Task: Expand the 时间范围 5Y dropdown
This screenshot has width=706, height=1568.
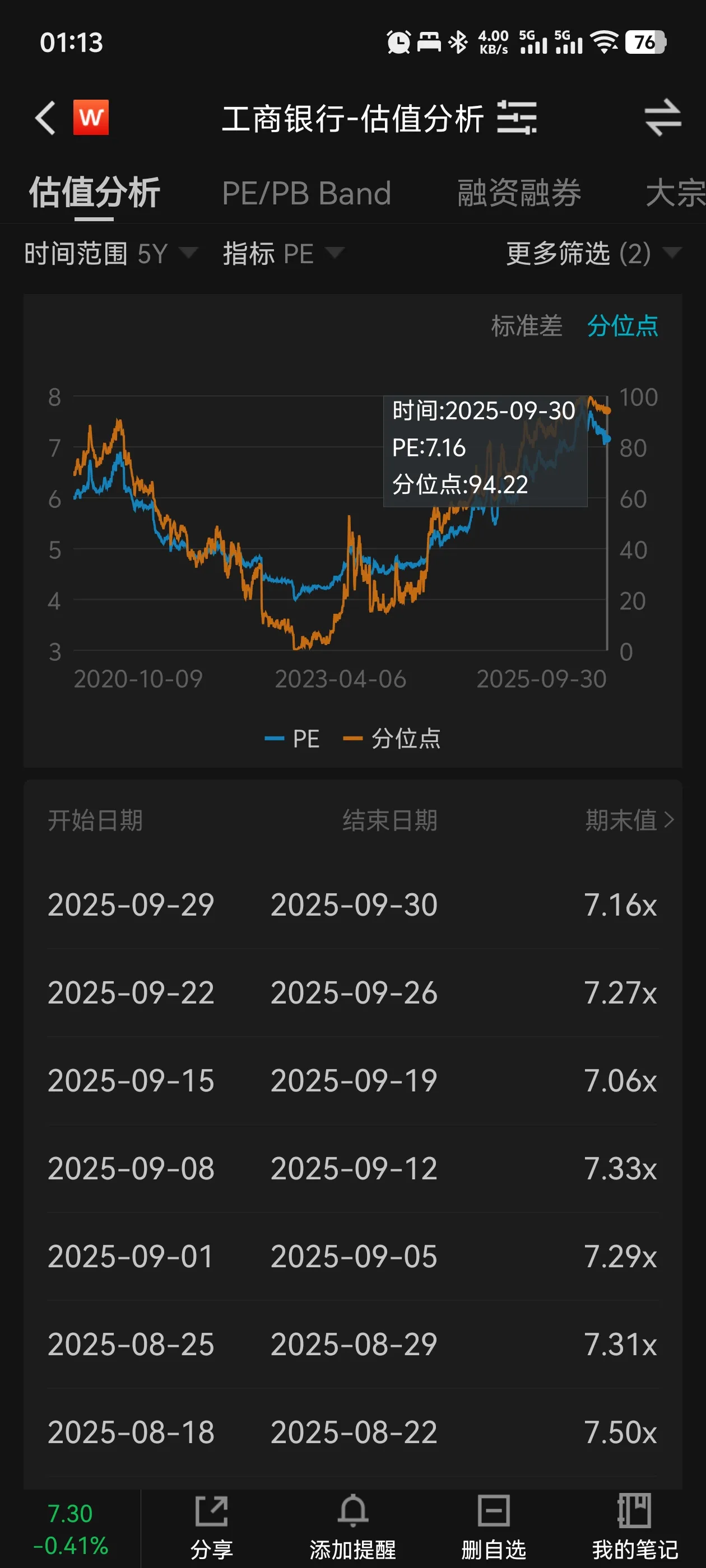Action: coord(110,253)
